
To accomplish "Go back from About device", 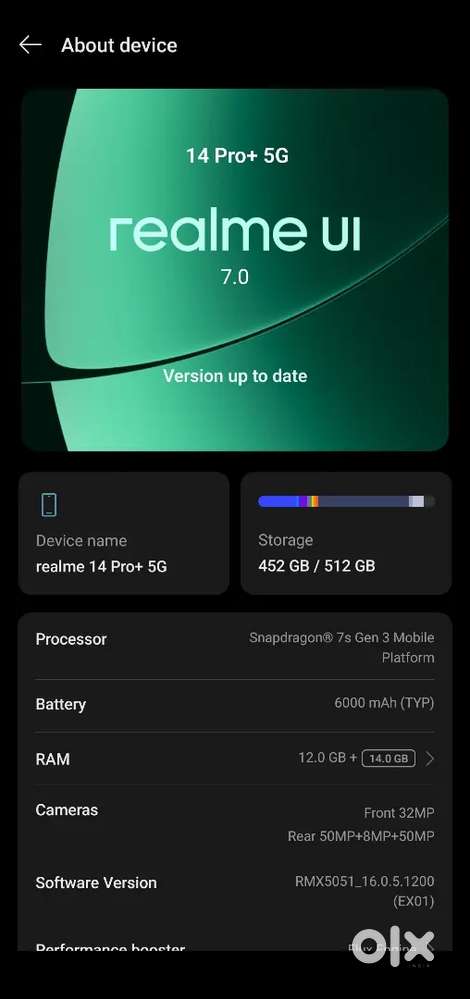I will [x=30, y=45].
